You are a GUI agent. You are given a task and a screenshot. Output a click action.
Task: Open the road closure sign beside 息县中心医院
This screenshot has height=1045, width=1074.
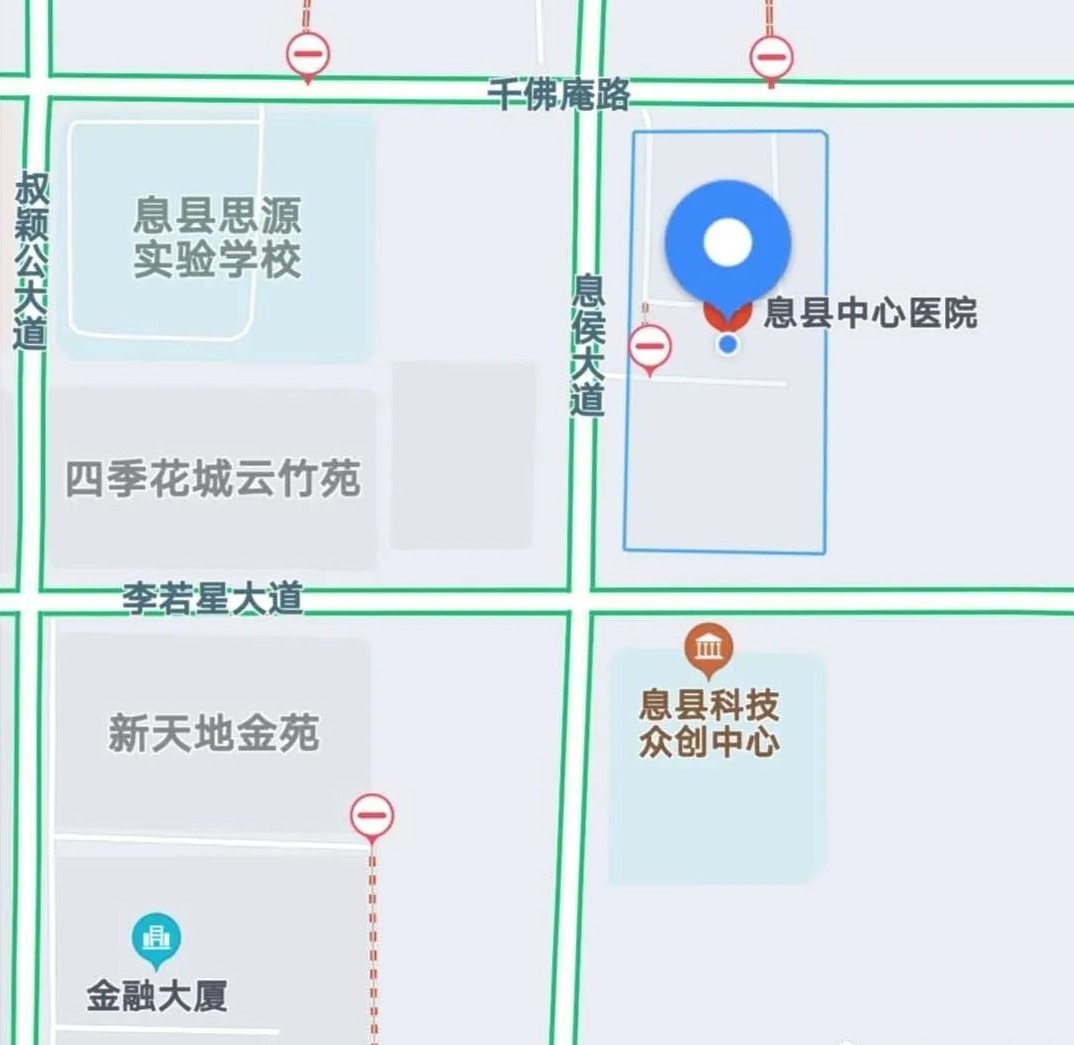(650, 347)
